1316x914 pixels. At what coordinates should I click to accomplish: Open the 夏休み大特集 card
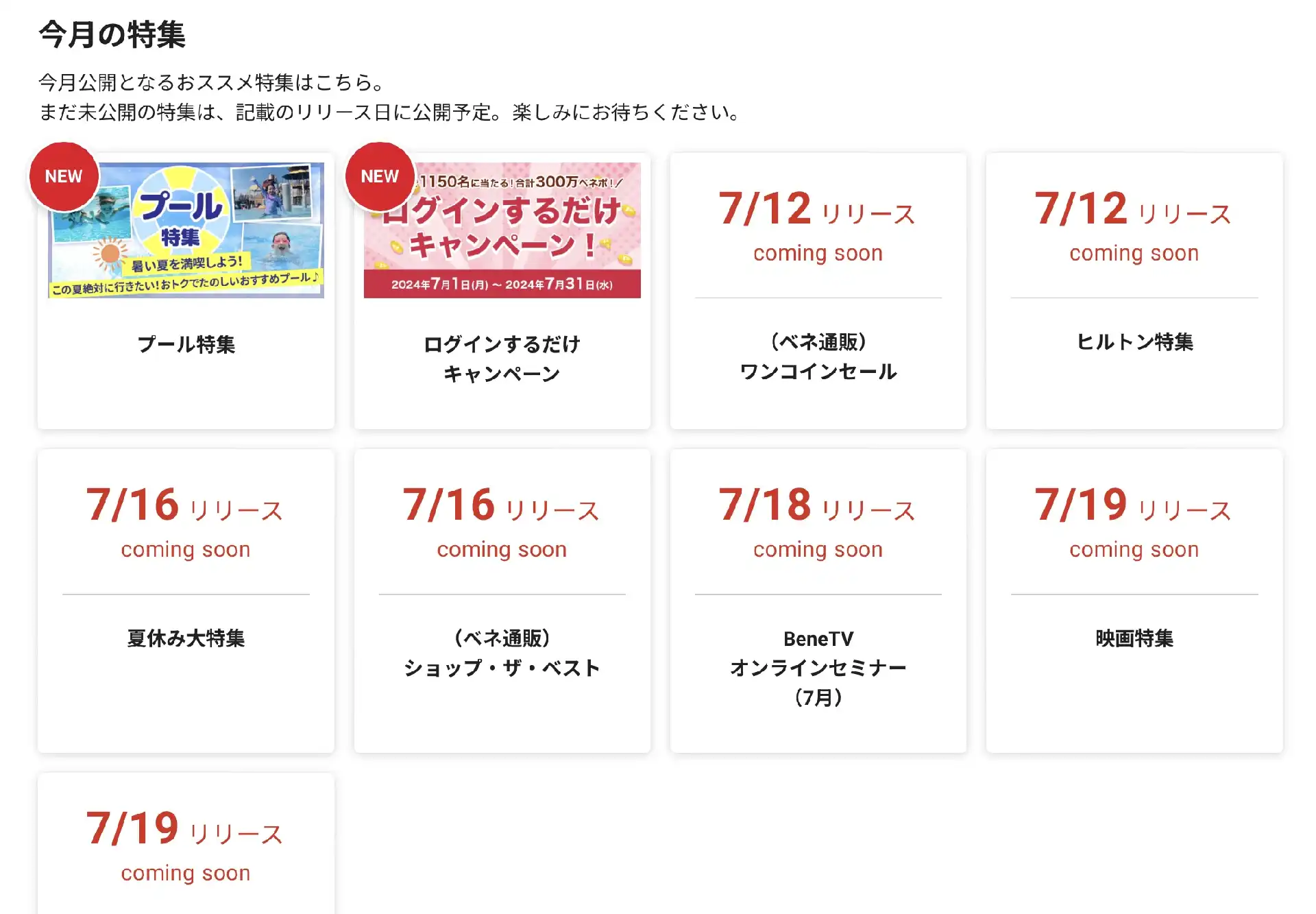(x=186, y=601)
